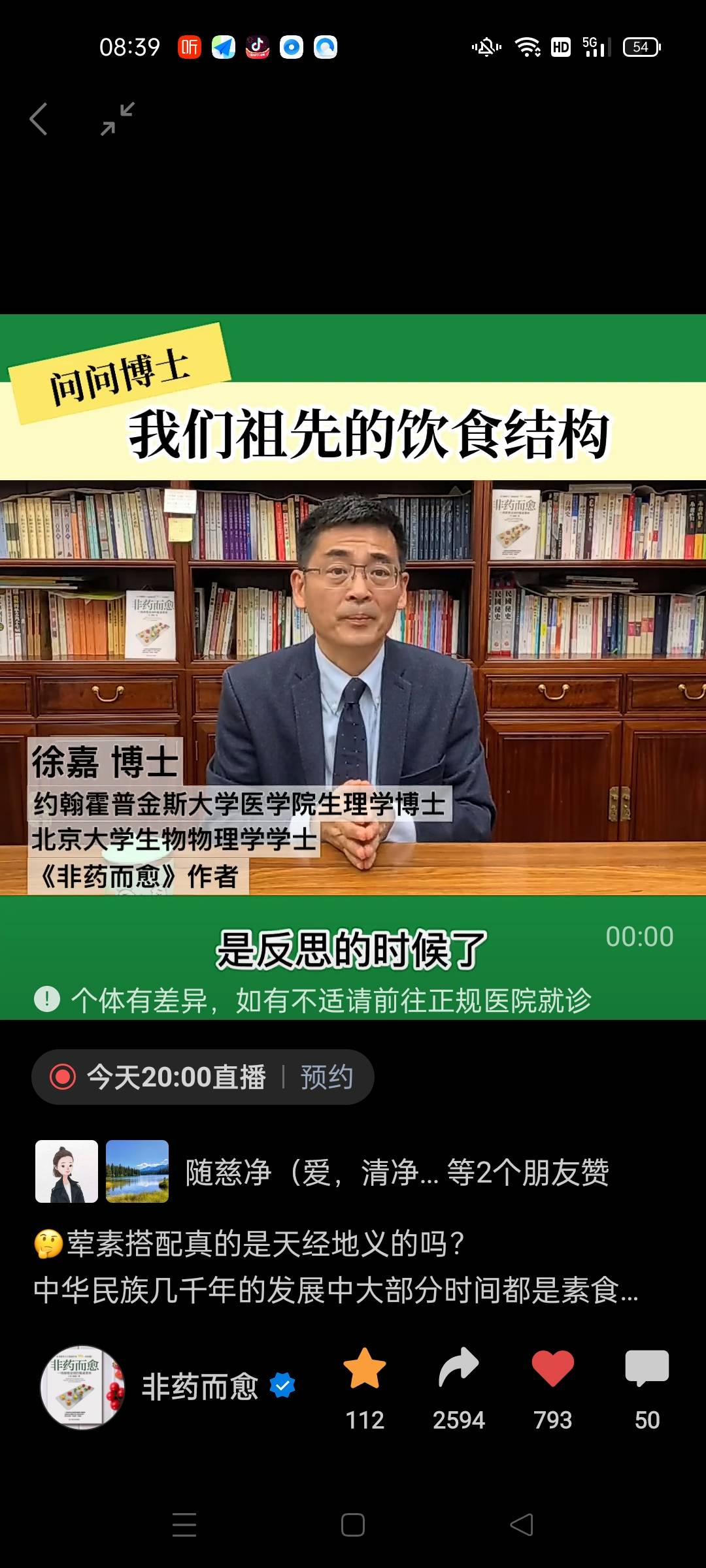Open the 非药而愈 account profile

[x=198, y=1384]
